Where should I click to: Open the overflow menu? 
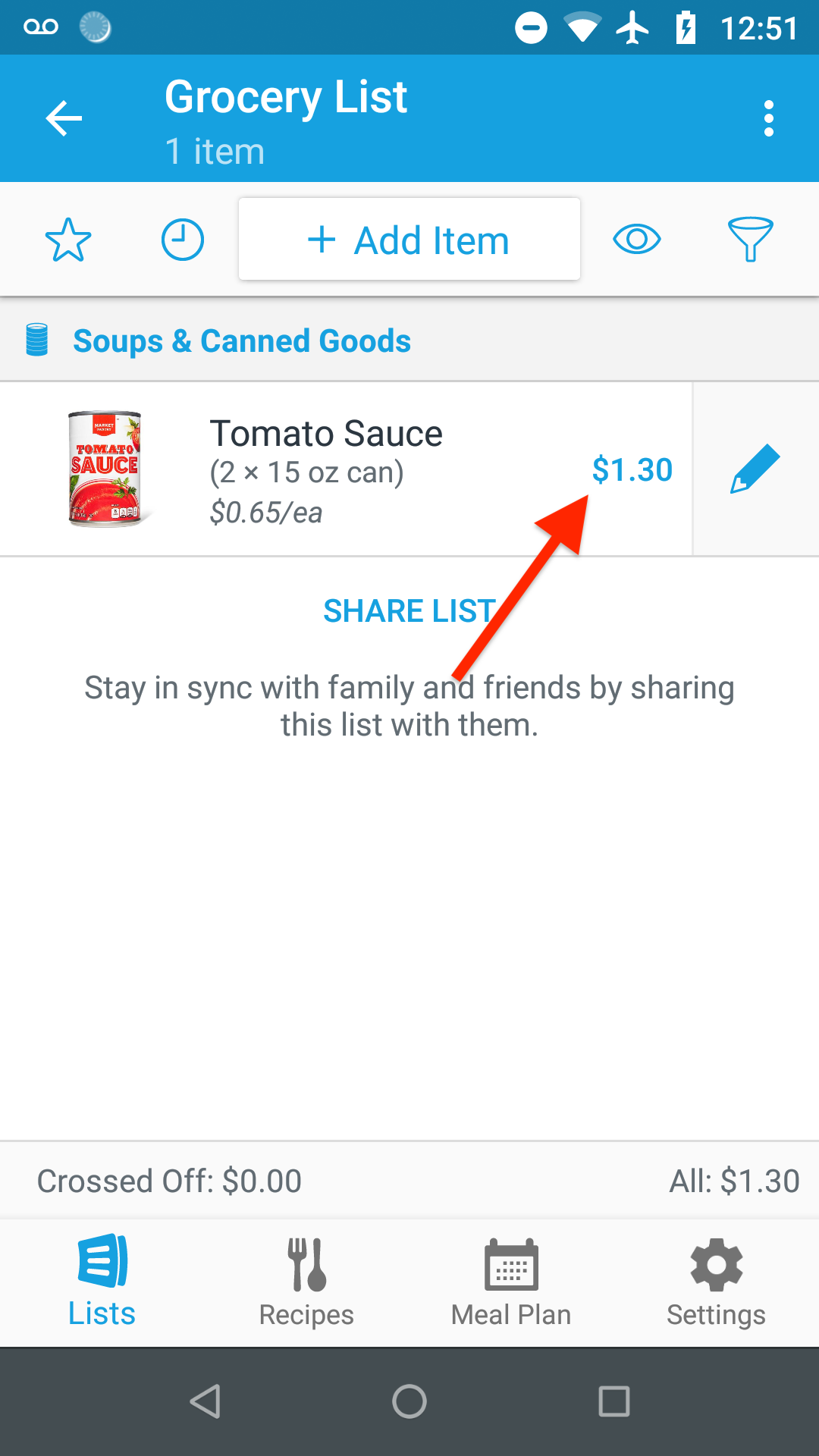coord(768,118)
